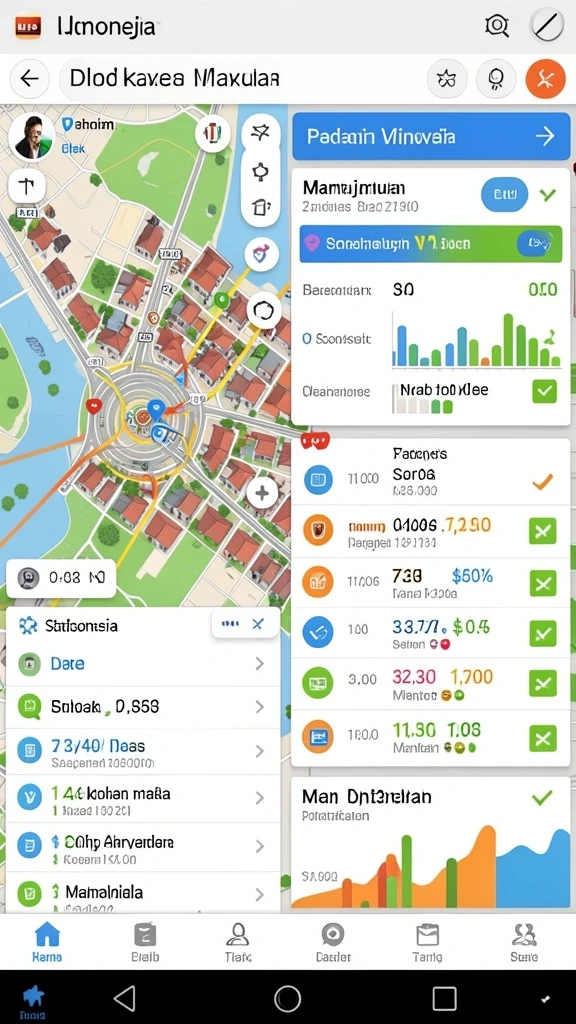The image size is (576, 1024).
Task: Tap the orange round button in the header
Action: point(545,79)
